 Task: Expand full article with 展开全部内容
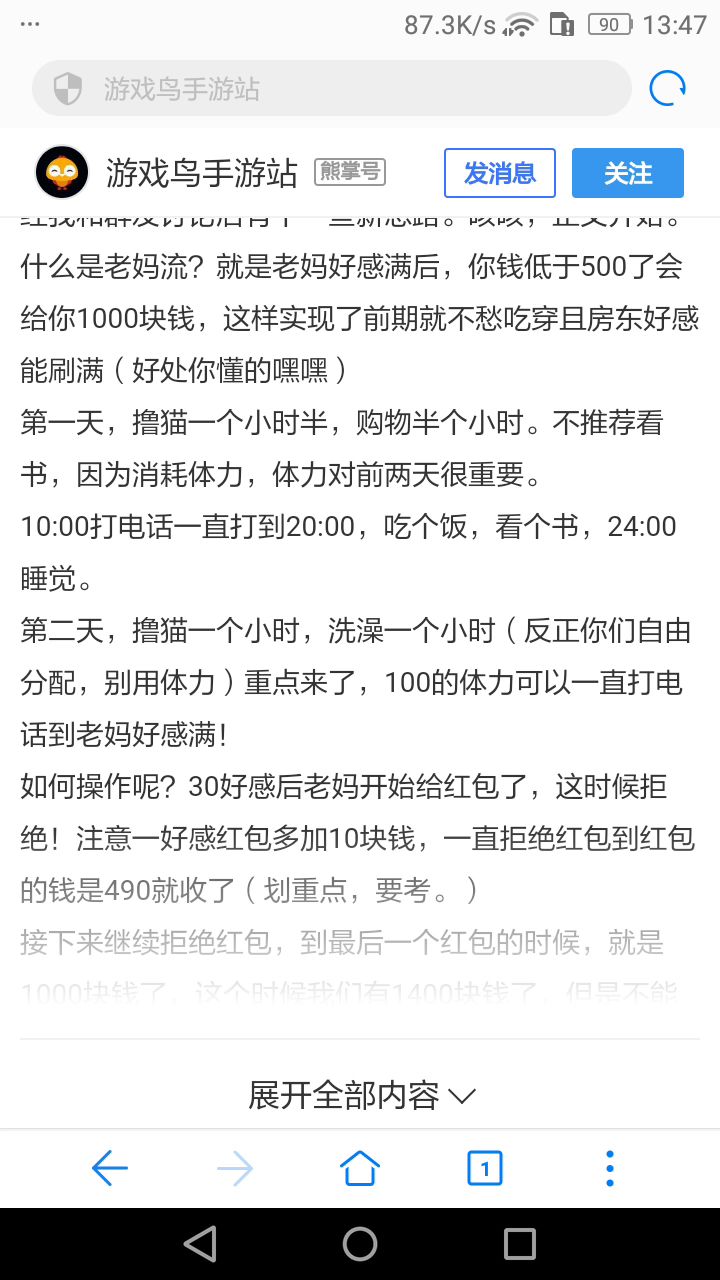point(360,1095)
